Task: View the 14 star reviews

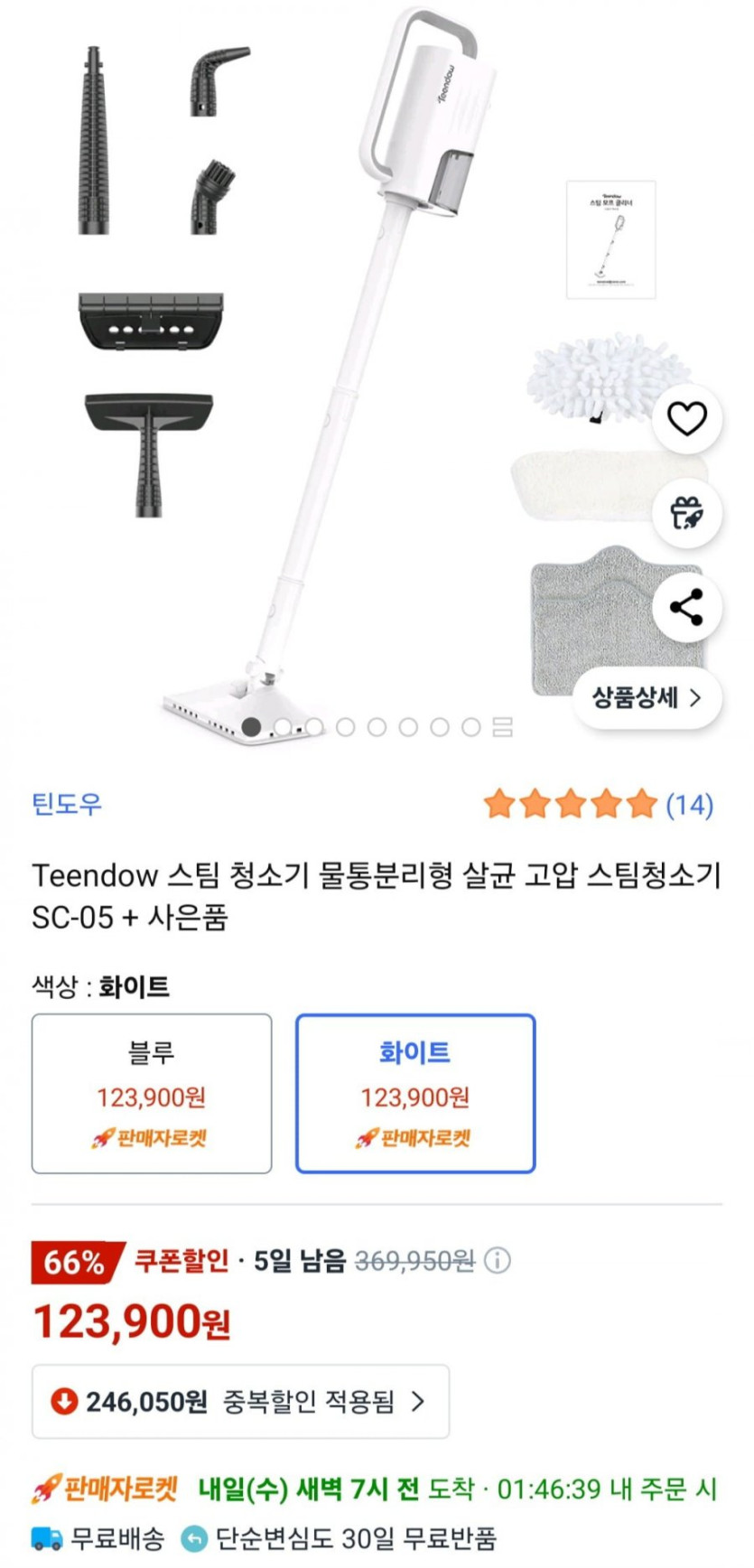Action: tap(598, 804)
